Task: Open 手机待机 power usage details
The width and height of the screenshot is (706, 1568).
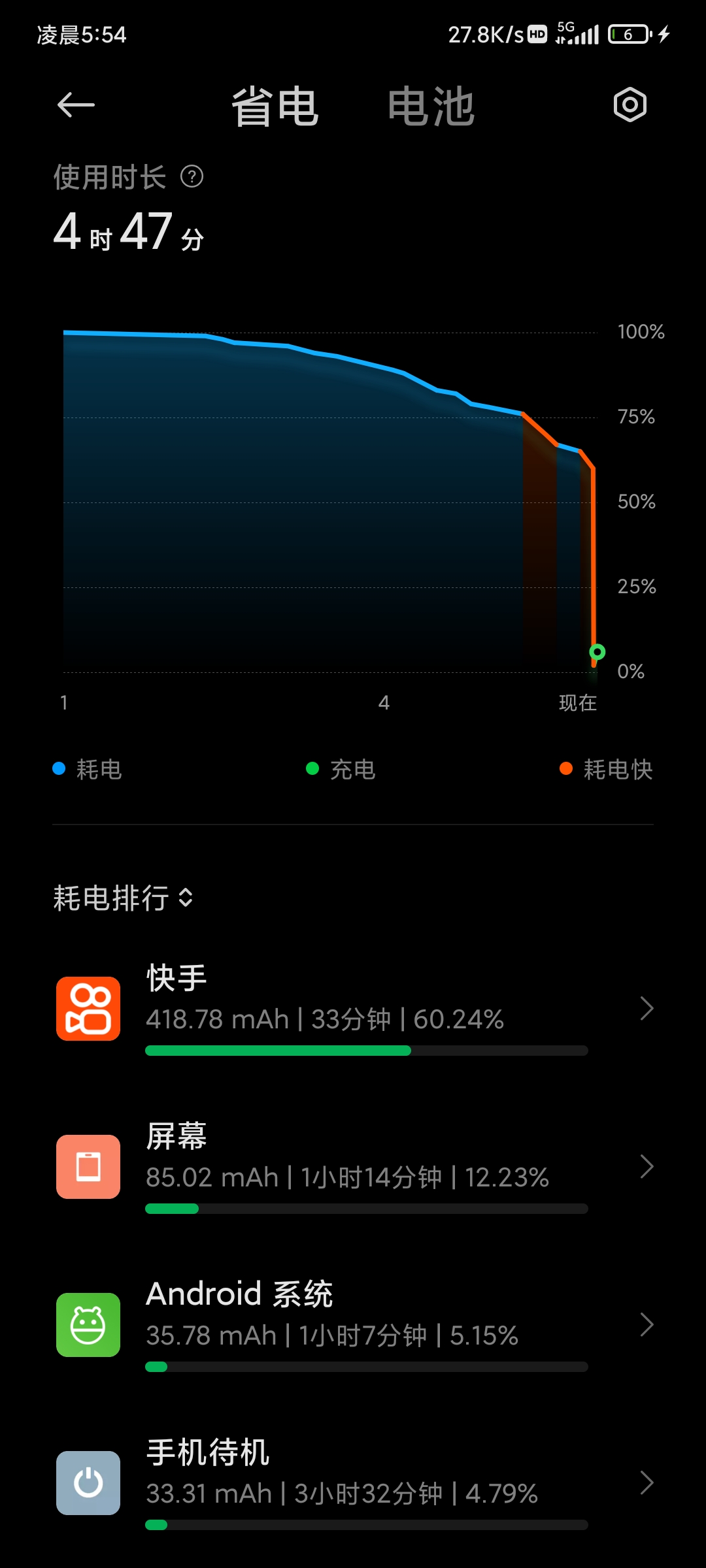Action: pyautogui.click(x=353, y=1483)
